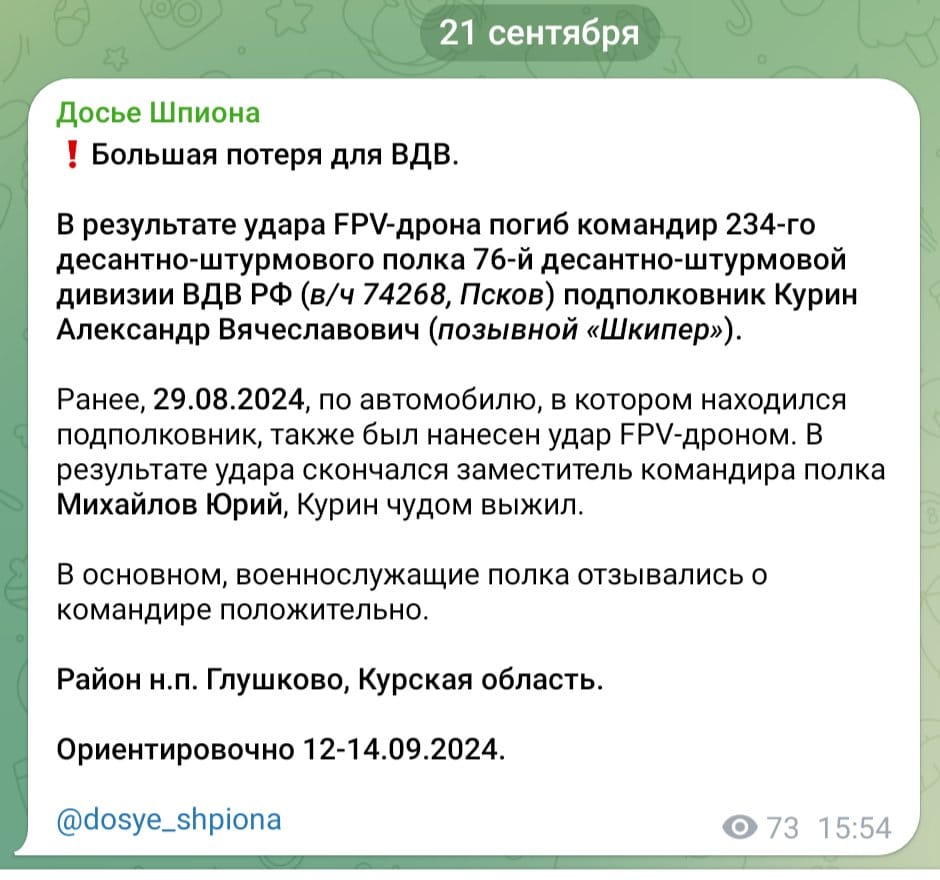Tap the Досье Шпиона sender name
940x880 pixels.
tap(158, 113)
